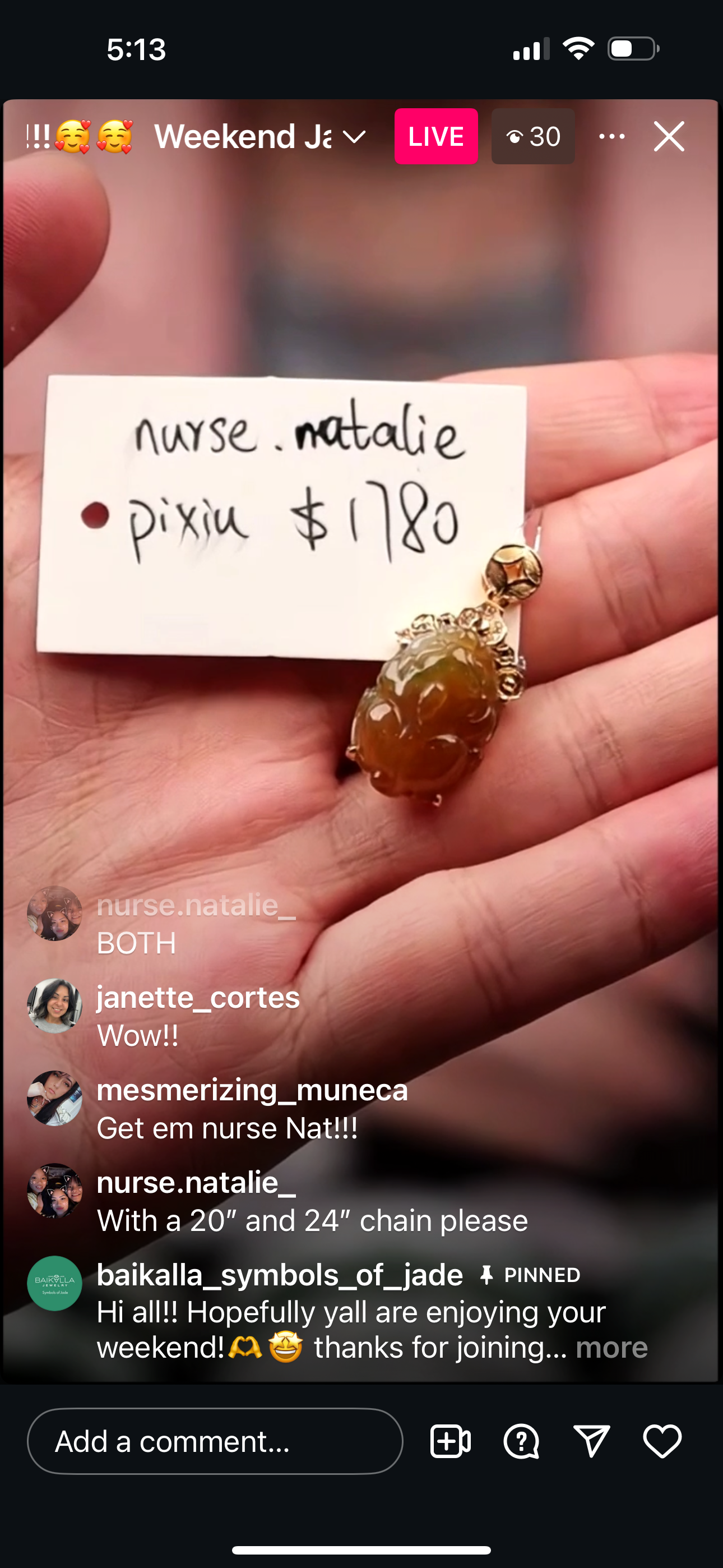The image size is (723, 1568).
Task: Tap the Add a comment field
Action: pos(215,1441)
